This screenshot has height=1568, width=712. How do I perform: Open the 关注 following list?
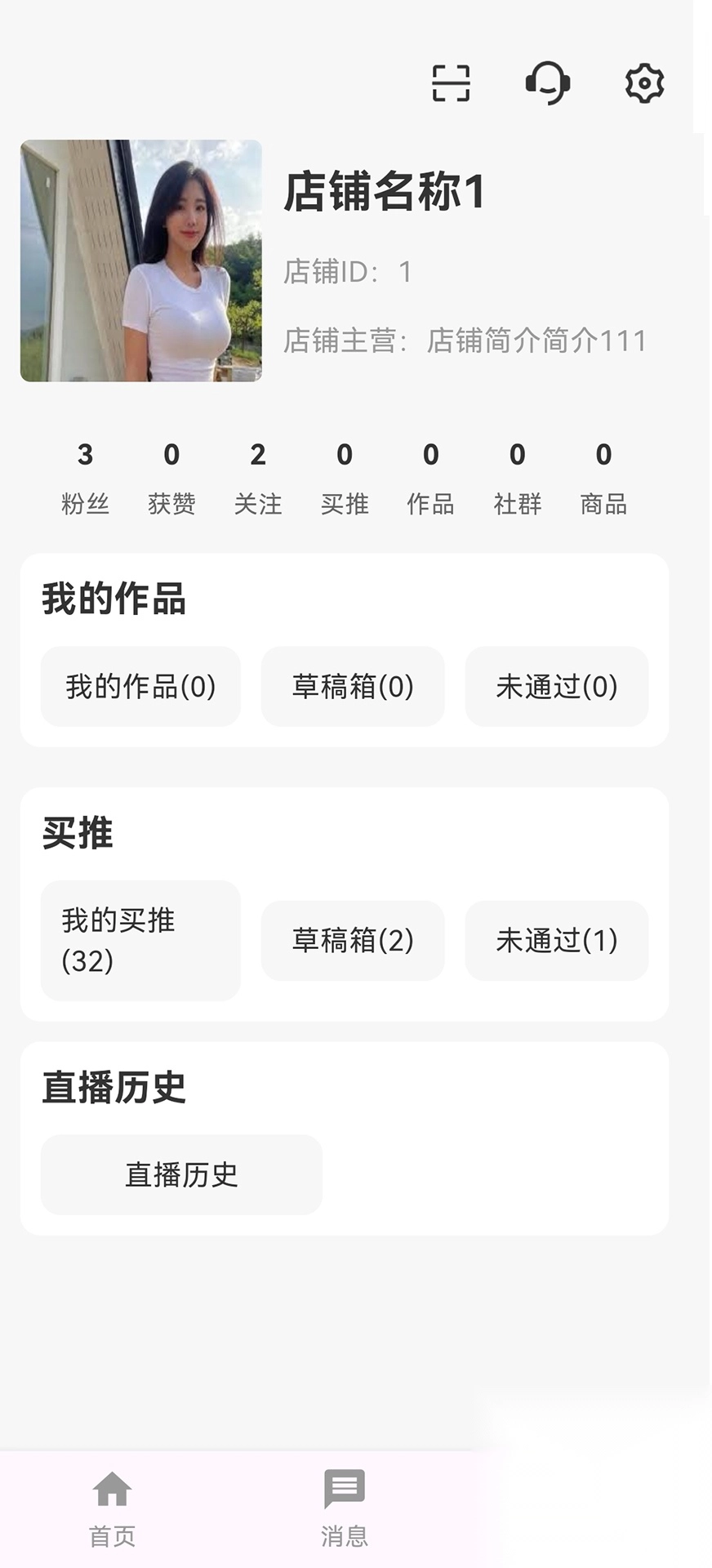click(258, 478)
